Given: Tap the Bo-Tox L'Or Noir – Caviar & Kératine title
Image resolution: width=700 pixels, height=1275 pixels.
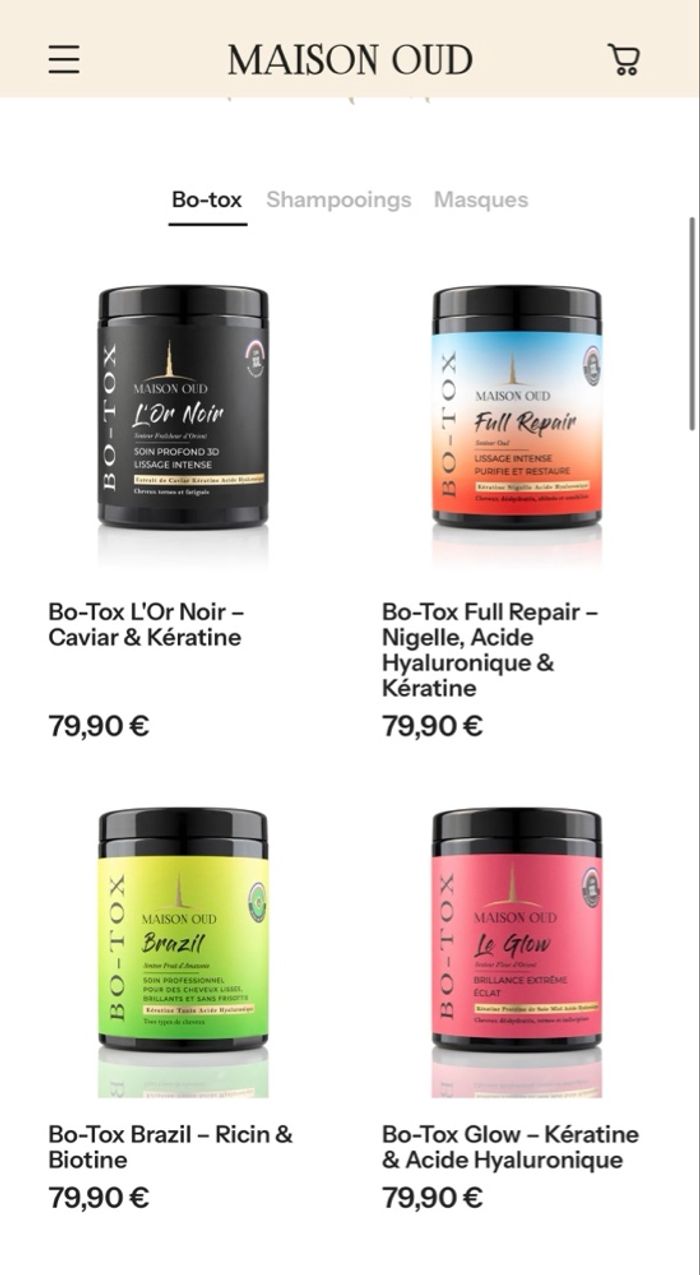Looking at the screenshot, I should click(146, 624).
